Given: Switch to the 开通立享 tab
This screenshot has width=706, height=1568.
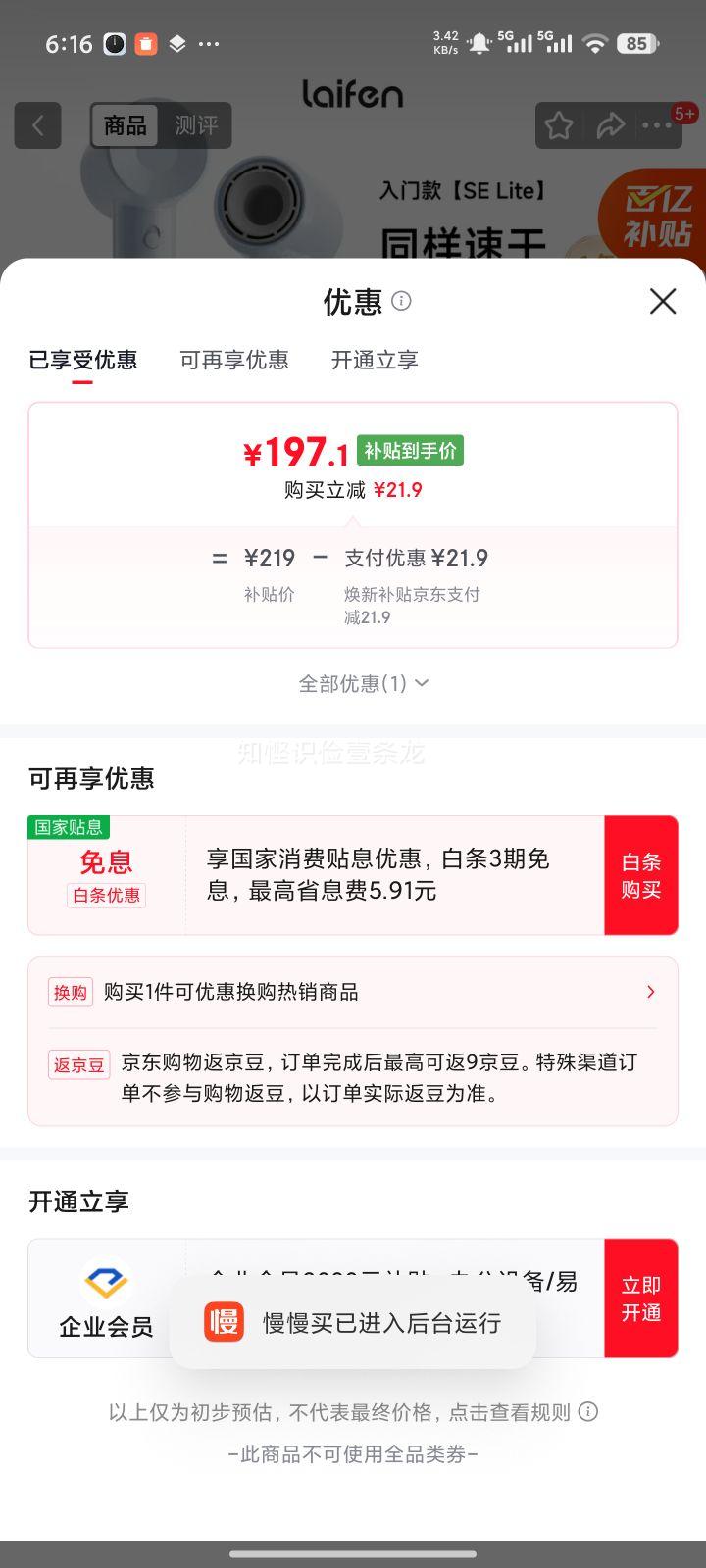Looking at the screenshot, I should [375, 360].
